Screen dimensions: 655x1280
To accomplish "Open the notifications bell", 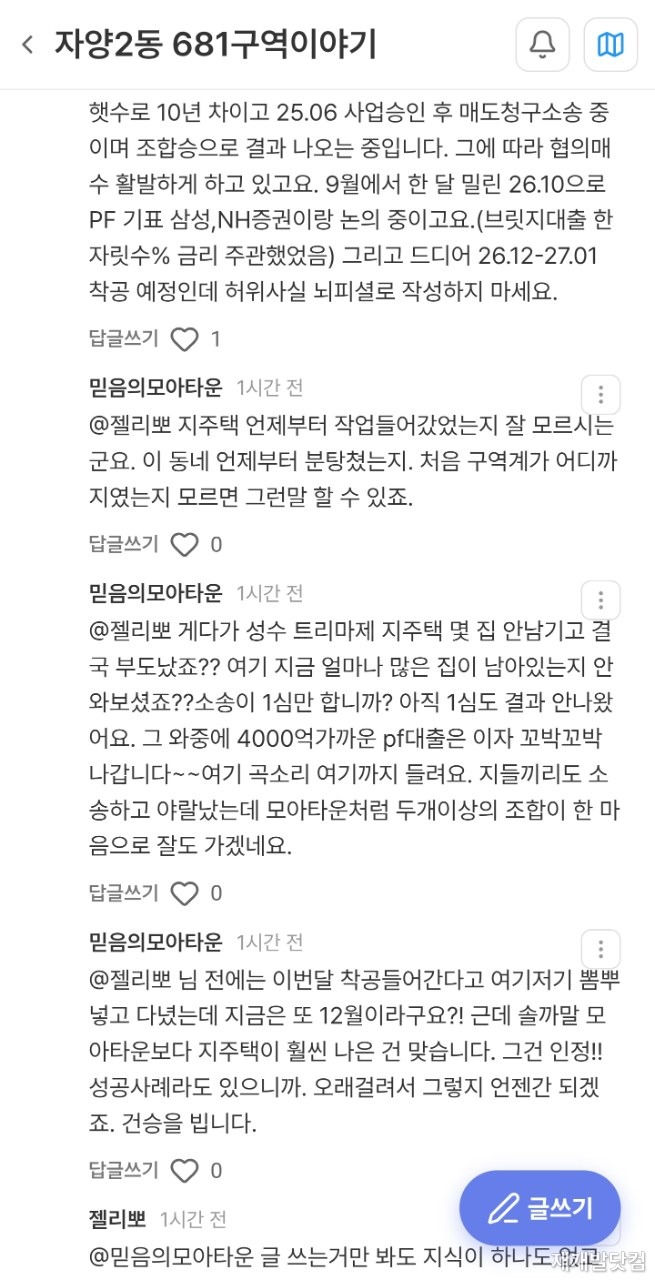I will coord(543,44).
